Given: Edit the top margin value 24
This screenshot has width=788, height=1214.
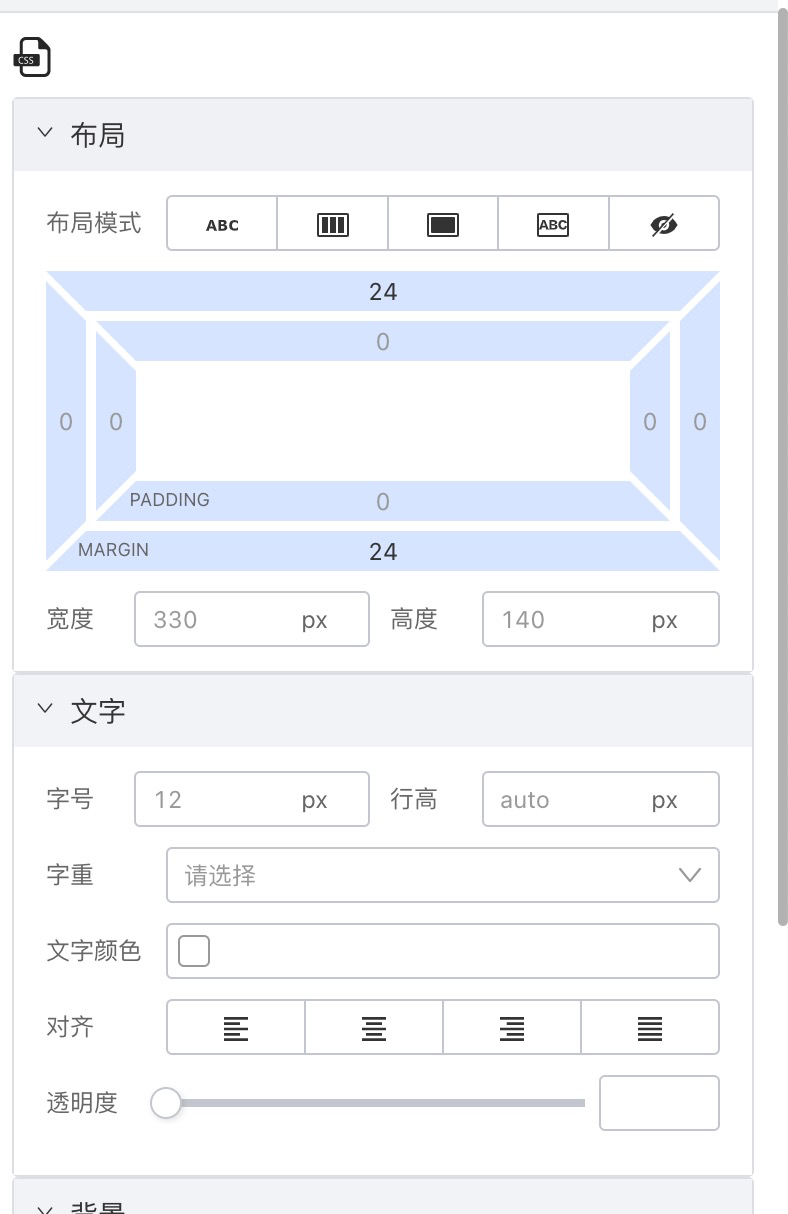Looking at the screenshot, I should click(x=383, y=292).
